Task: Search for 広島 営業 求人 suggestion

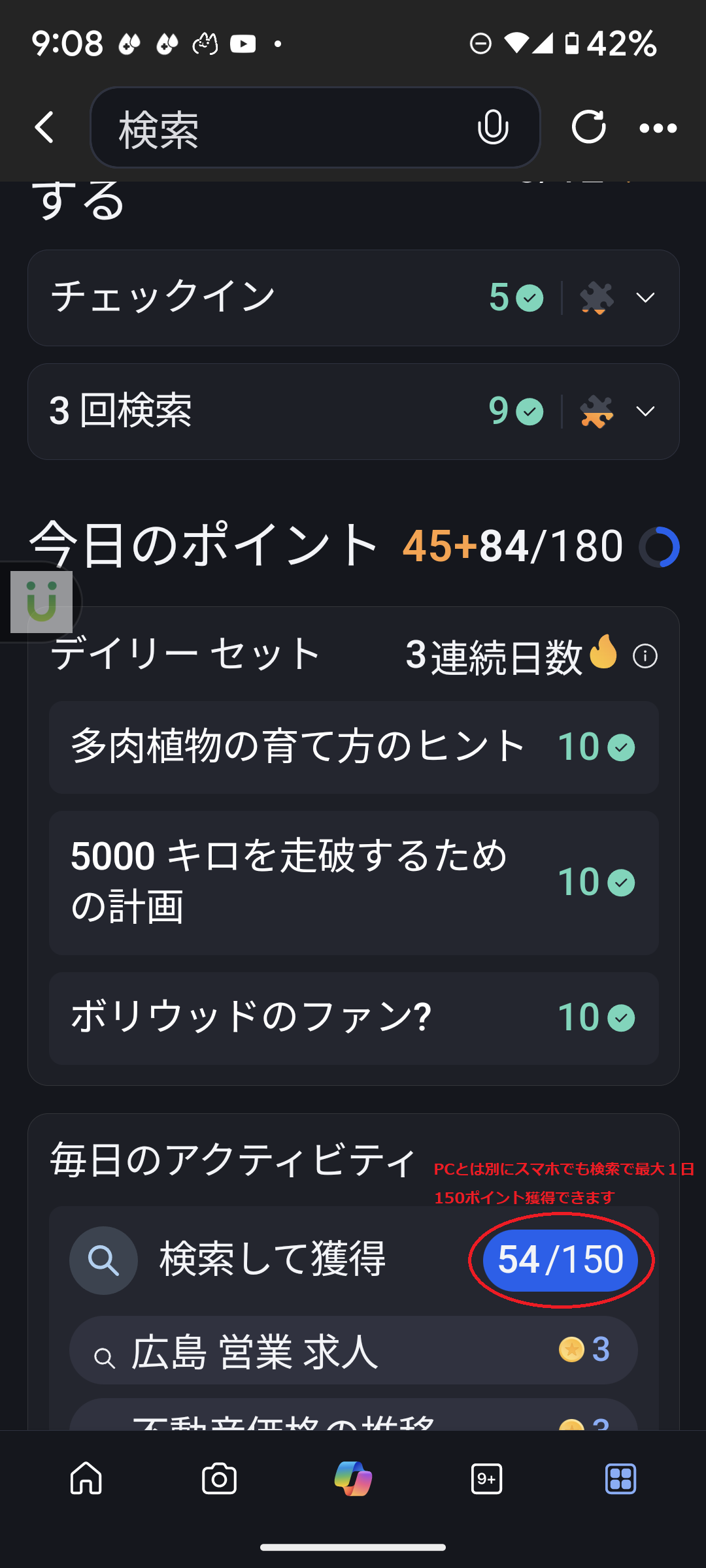Action: pyautogui.click(x=354, y=1350)
